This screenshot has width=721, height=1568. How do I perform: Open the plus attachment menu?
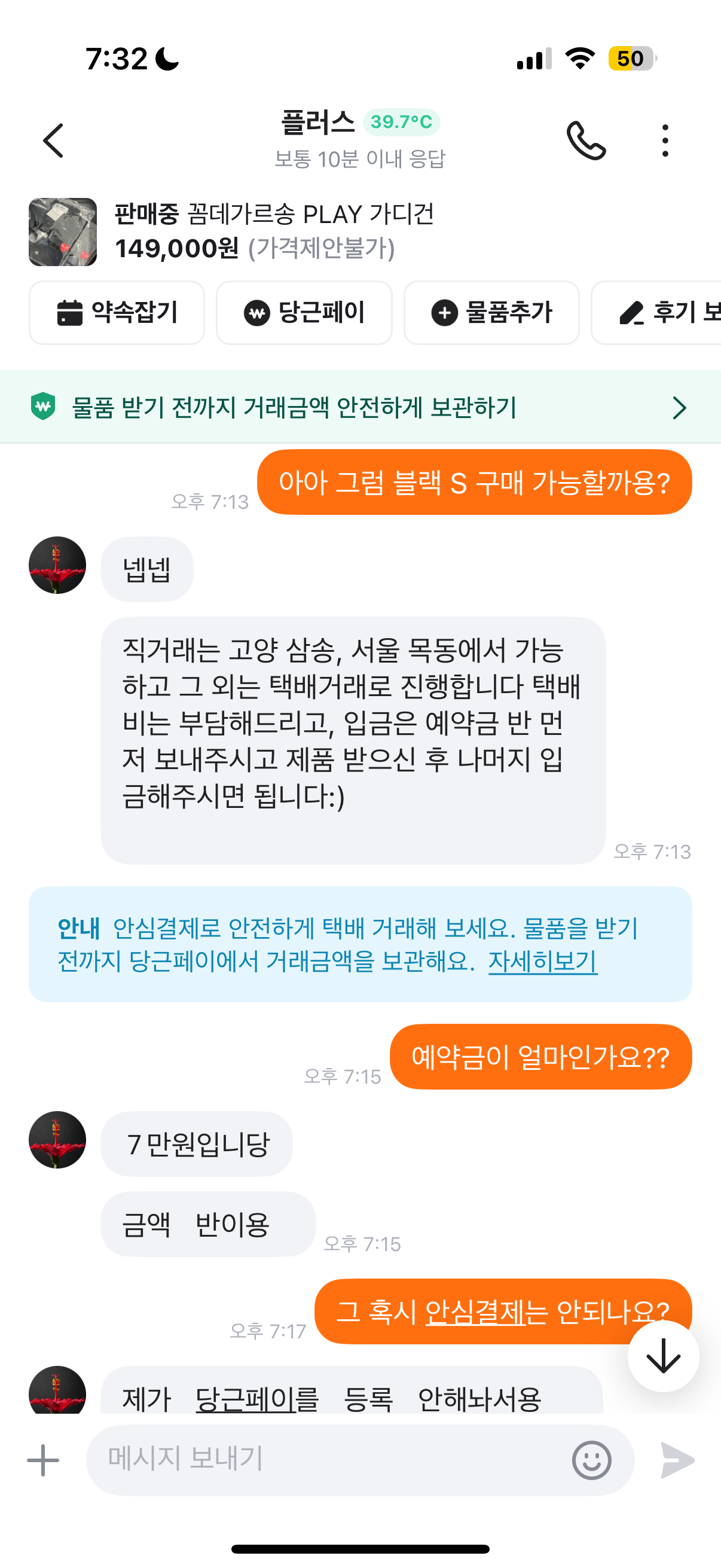(43, 1460)
